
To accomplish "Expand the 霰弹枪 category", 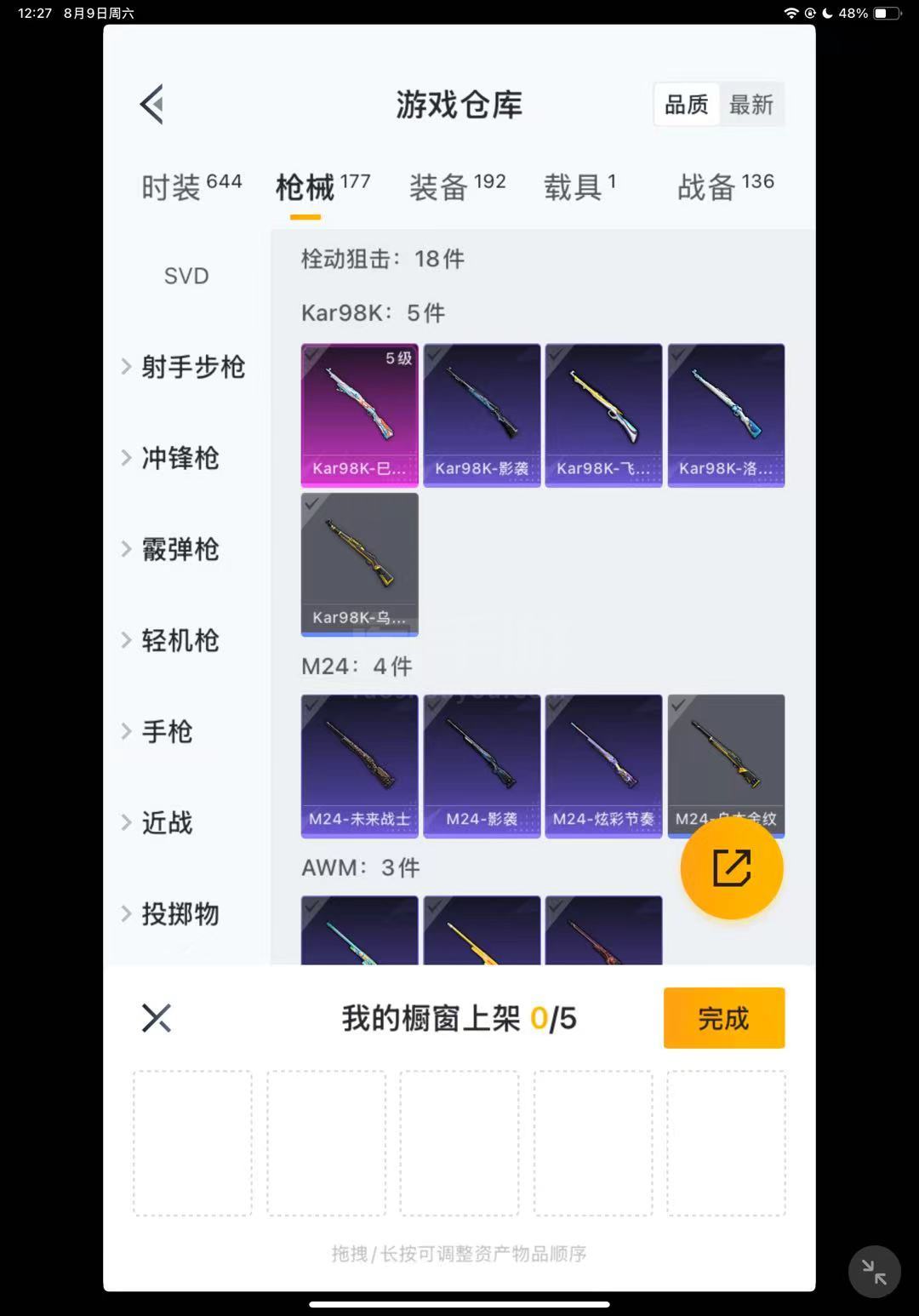I will (x=171, y=549).
